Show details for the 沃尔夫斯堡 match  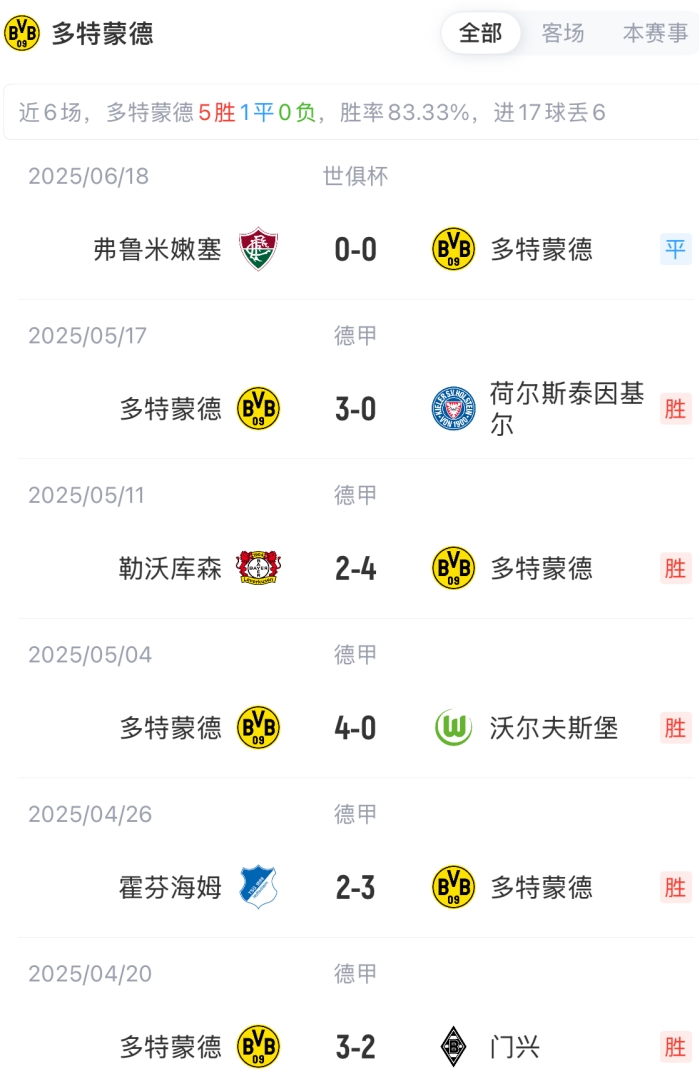(x=355, y=728)
